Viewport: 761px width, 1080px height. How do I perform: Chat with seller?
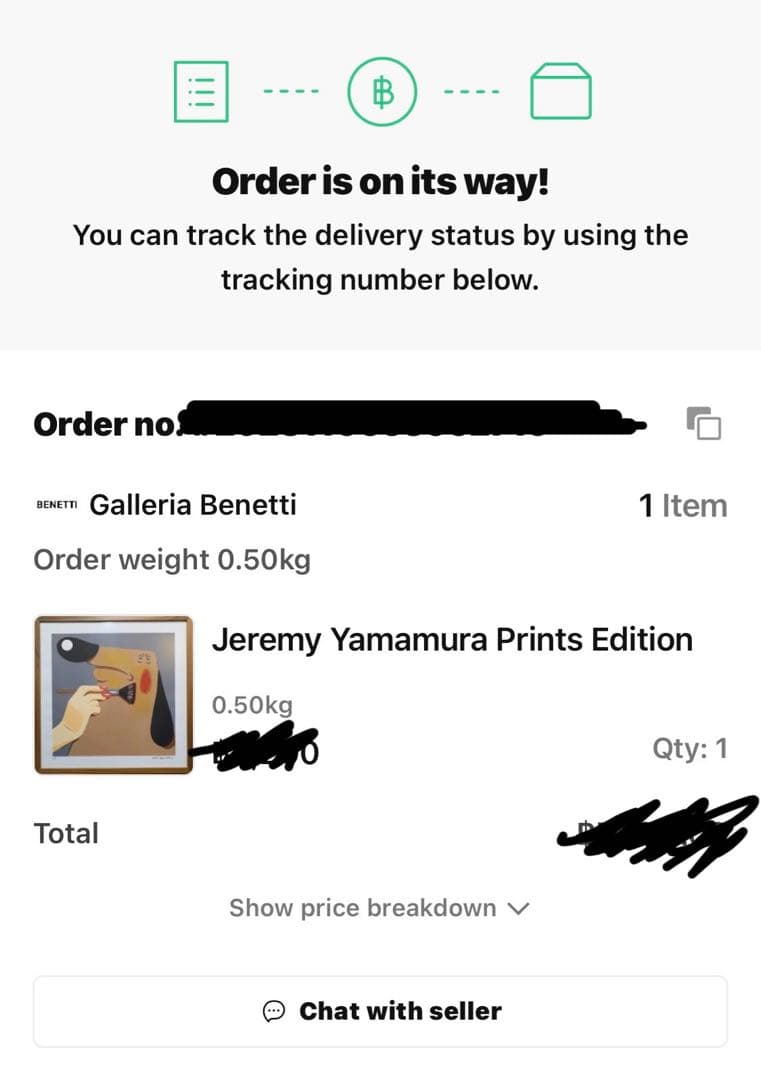click(380, 1011)
